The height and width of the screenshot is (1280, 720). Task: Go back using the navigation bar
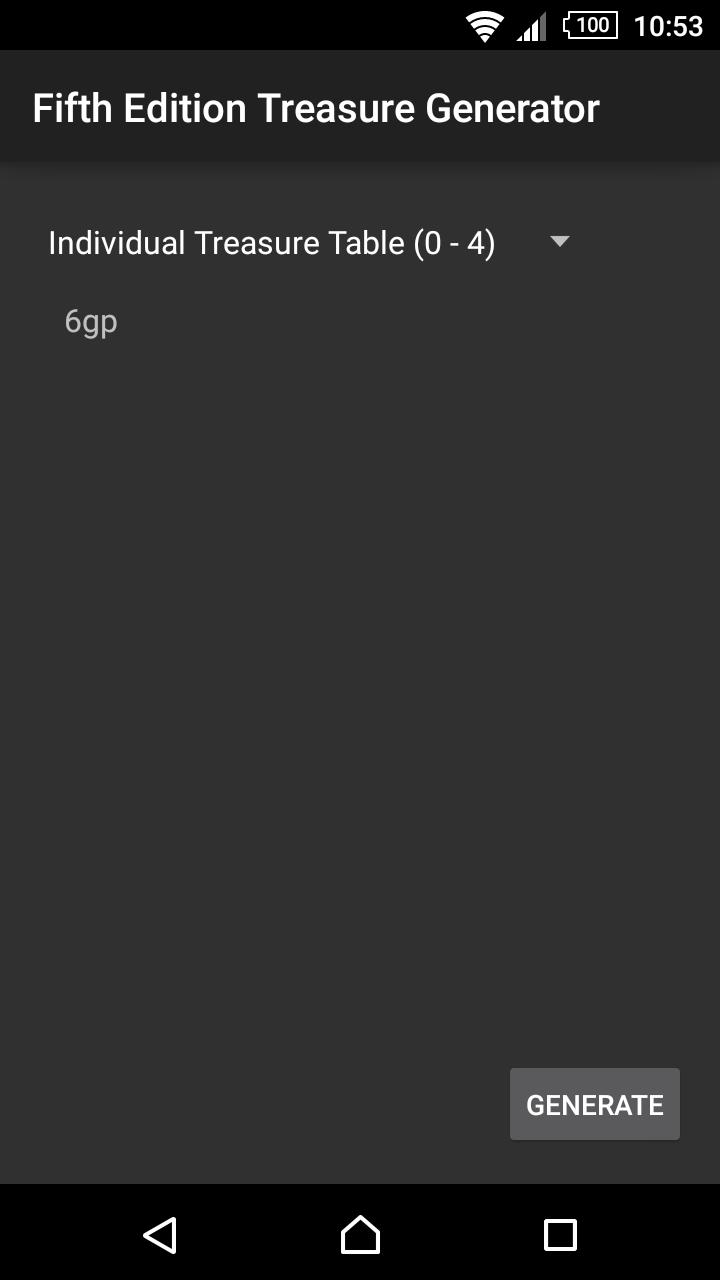(160, 1235)
